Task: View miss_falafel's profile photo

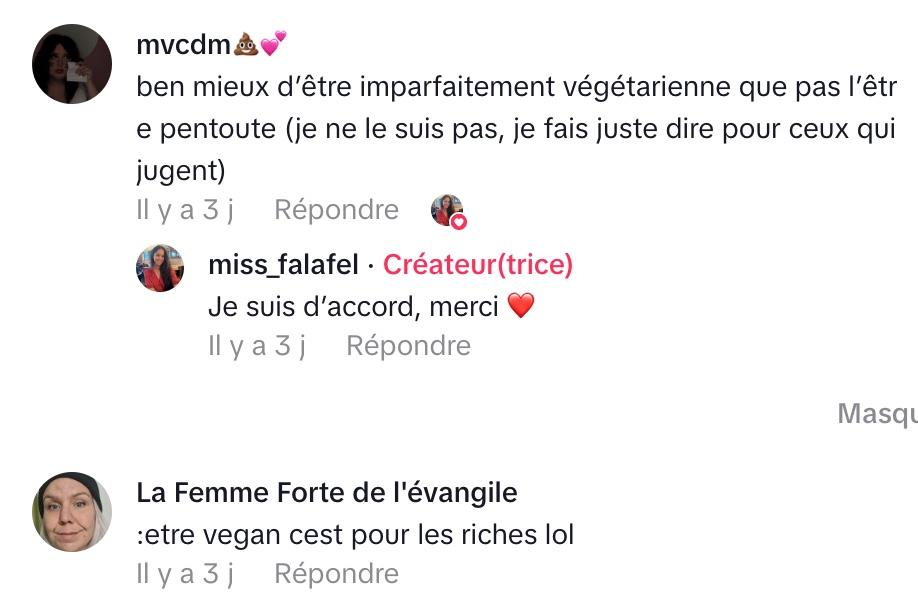Action: 160,268
